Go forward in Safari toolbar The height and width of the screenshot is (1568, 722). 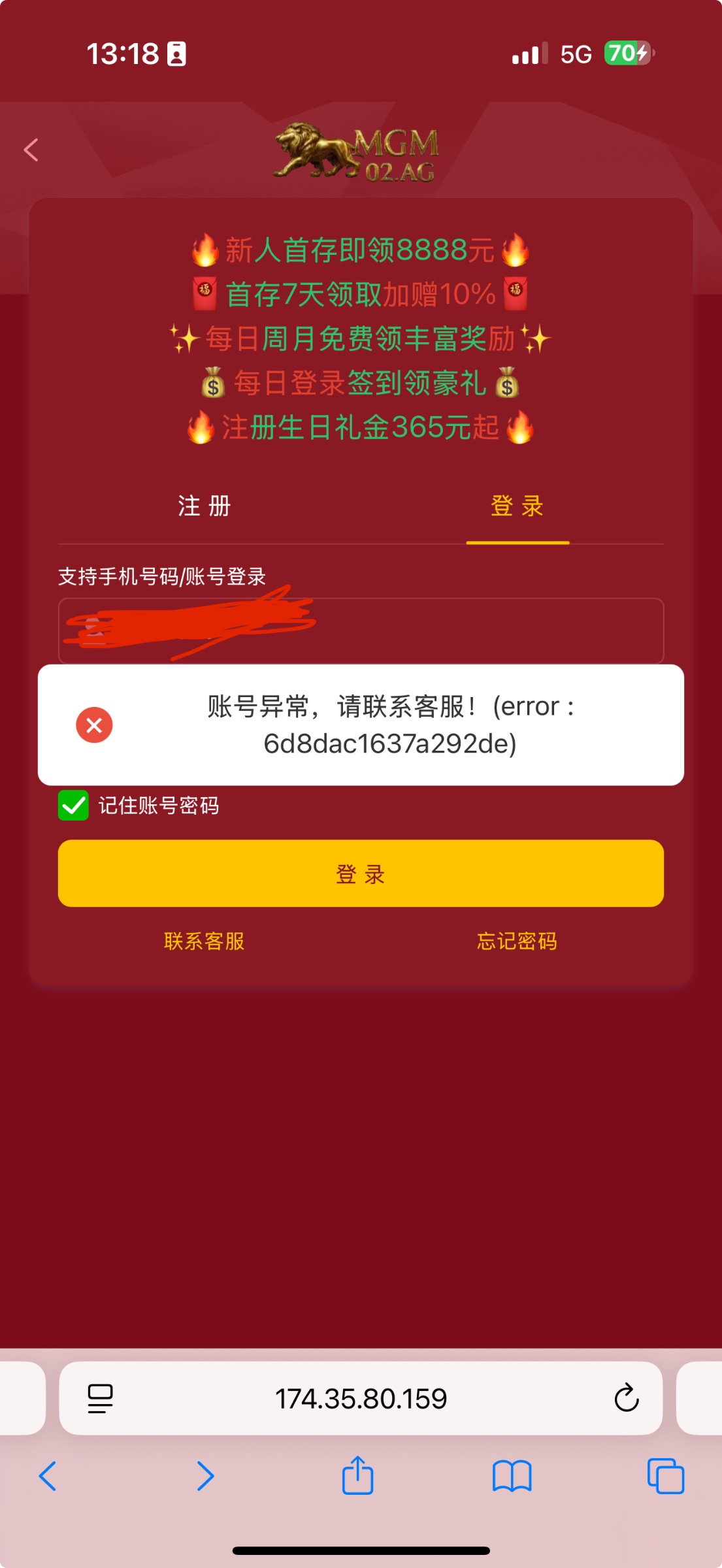(205, 1476)
